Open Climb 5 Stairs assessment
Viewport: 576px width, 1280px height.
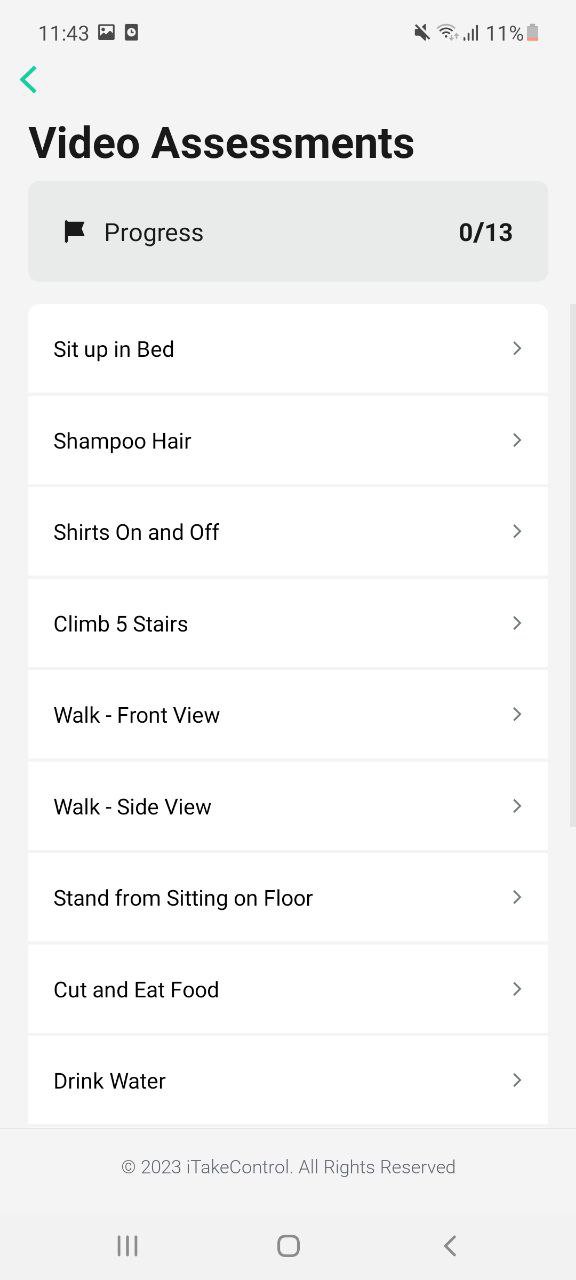[288, 624]
